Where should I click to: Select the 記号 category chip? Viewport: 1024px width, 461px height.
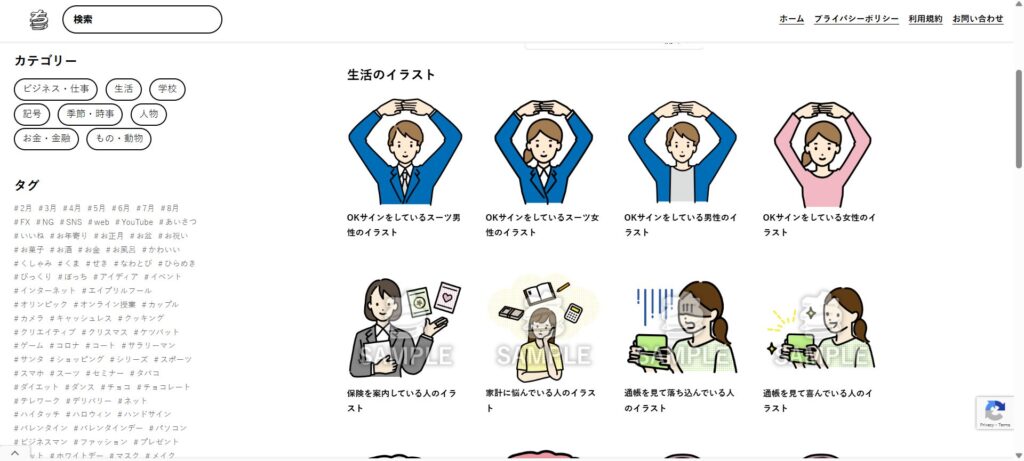tap(32, 114)
